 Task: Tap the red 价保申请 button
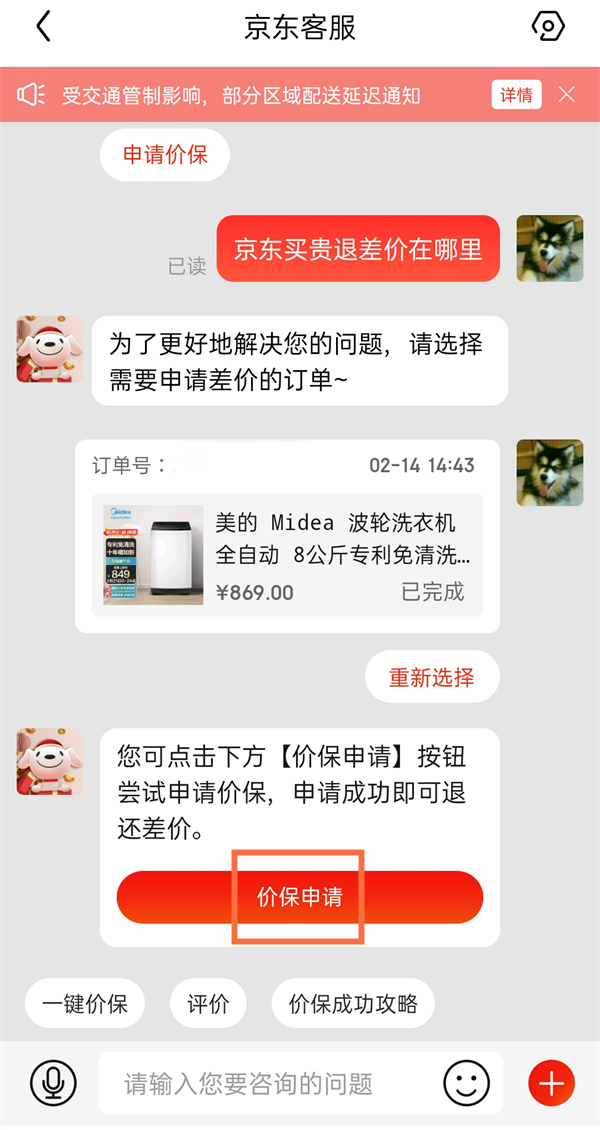(x=300, y=897)
